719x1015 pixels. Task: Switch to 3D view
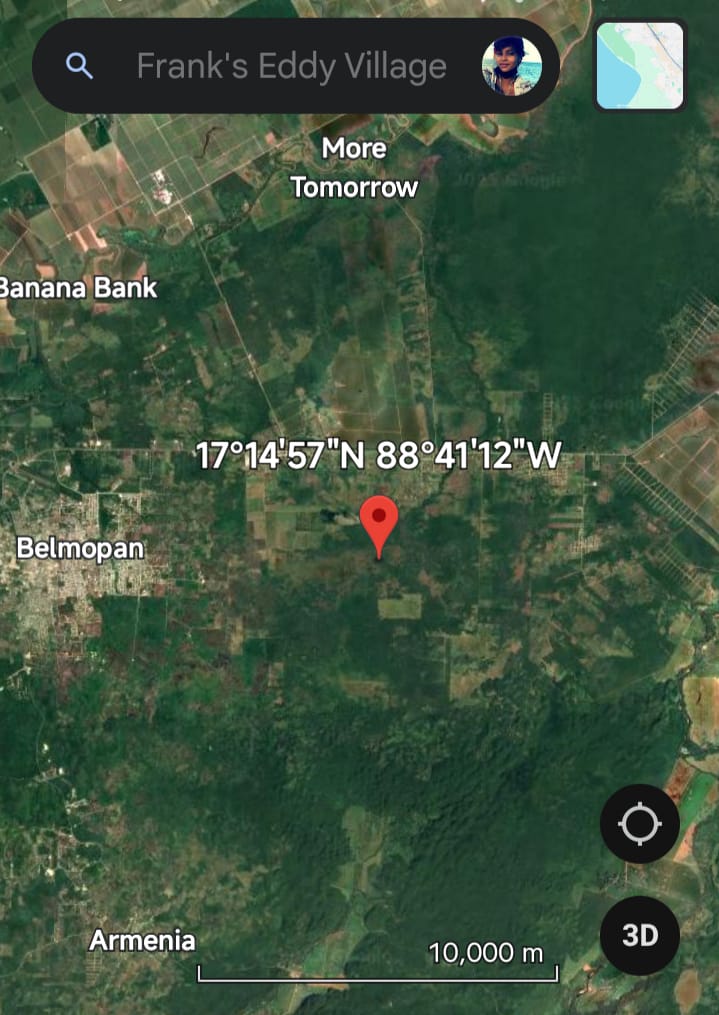(x=640, y=935)
